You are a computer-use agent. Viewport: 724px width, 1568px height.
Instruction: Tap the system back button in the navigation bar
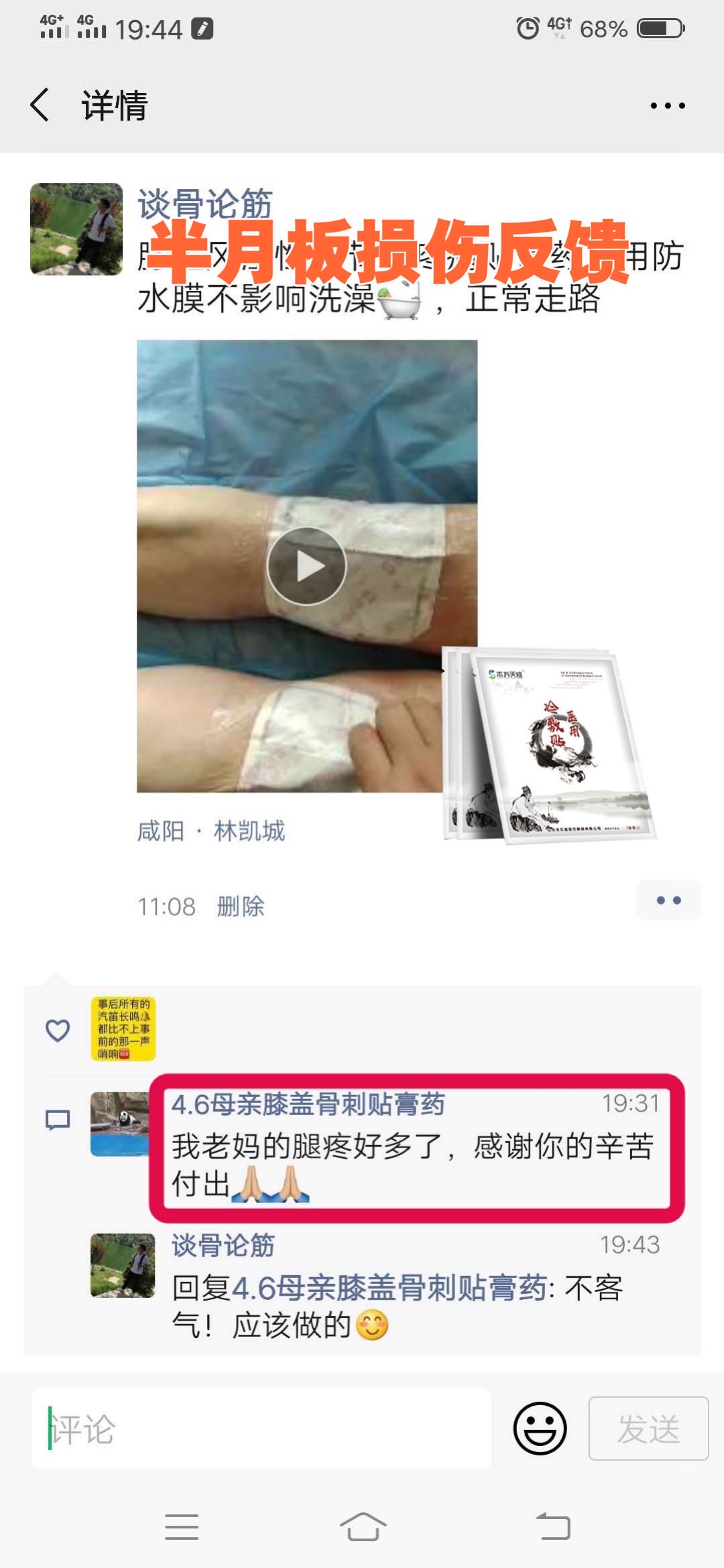pyautogui.click(x=553, y=1527)
